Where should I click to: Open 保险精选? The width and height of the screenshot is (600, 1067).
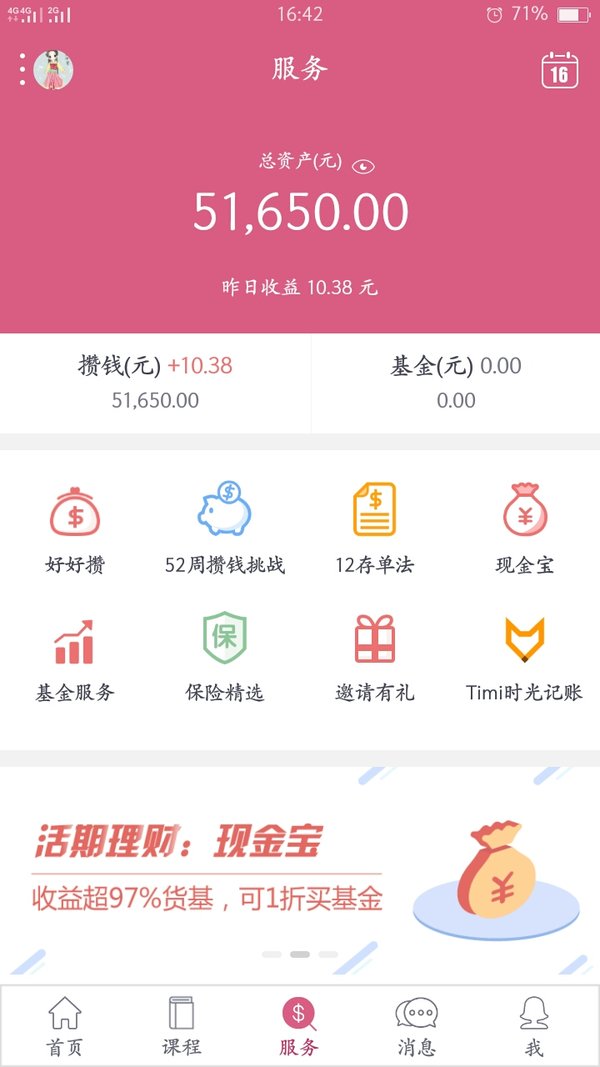point(225,658)
